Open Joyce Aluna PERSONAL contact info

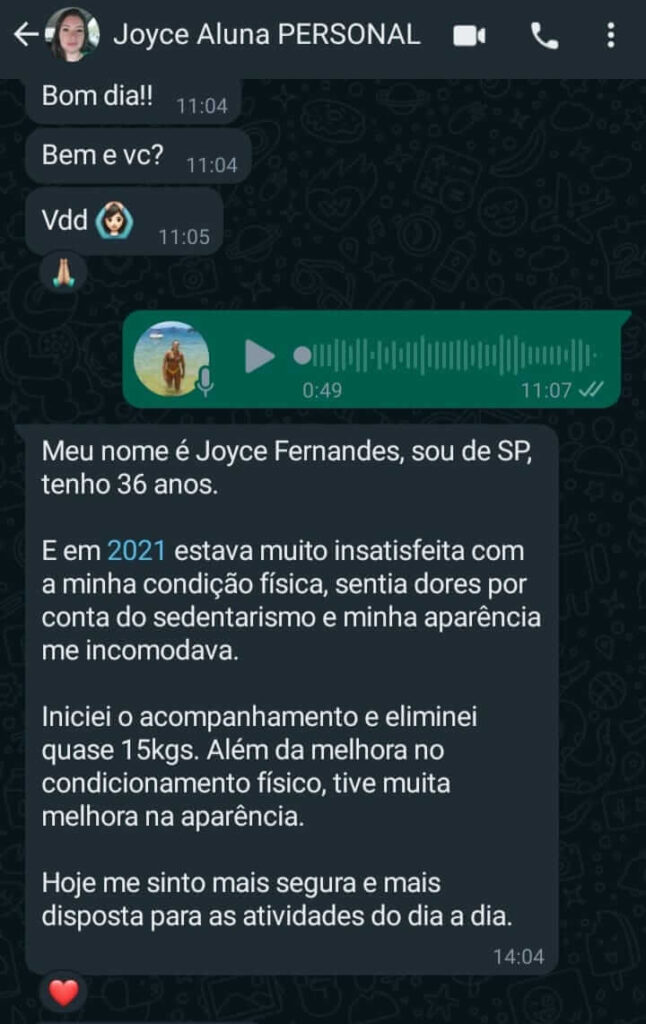[266, 35]
